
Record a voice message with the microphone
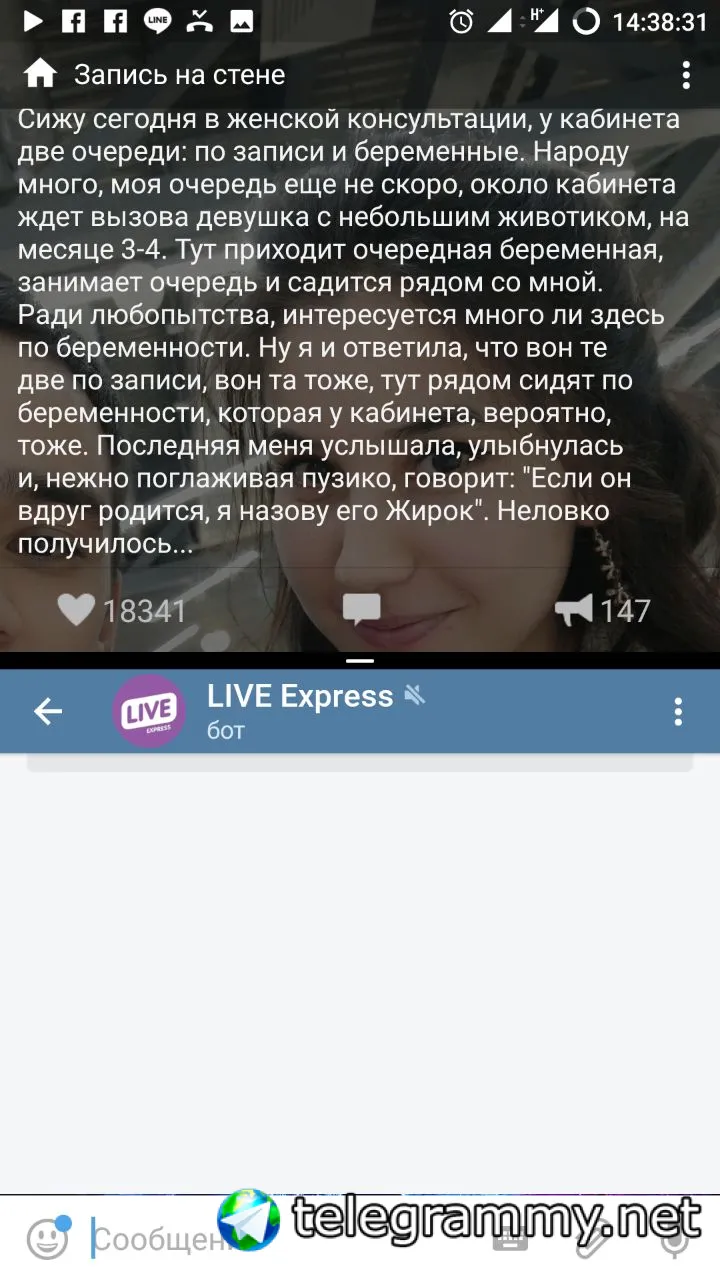(676, 1242)
